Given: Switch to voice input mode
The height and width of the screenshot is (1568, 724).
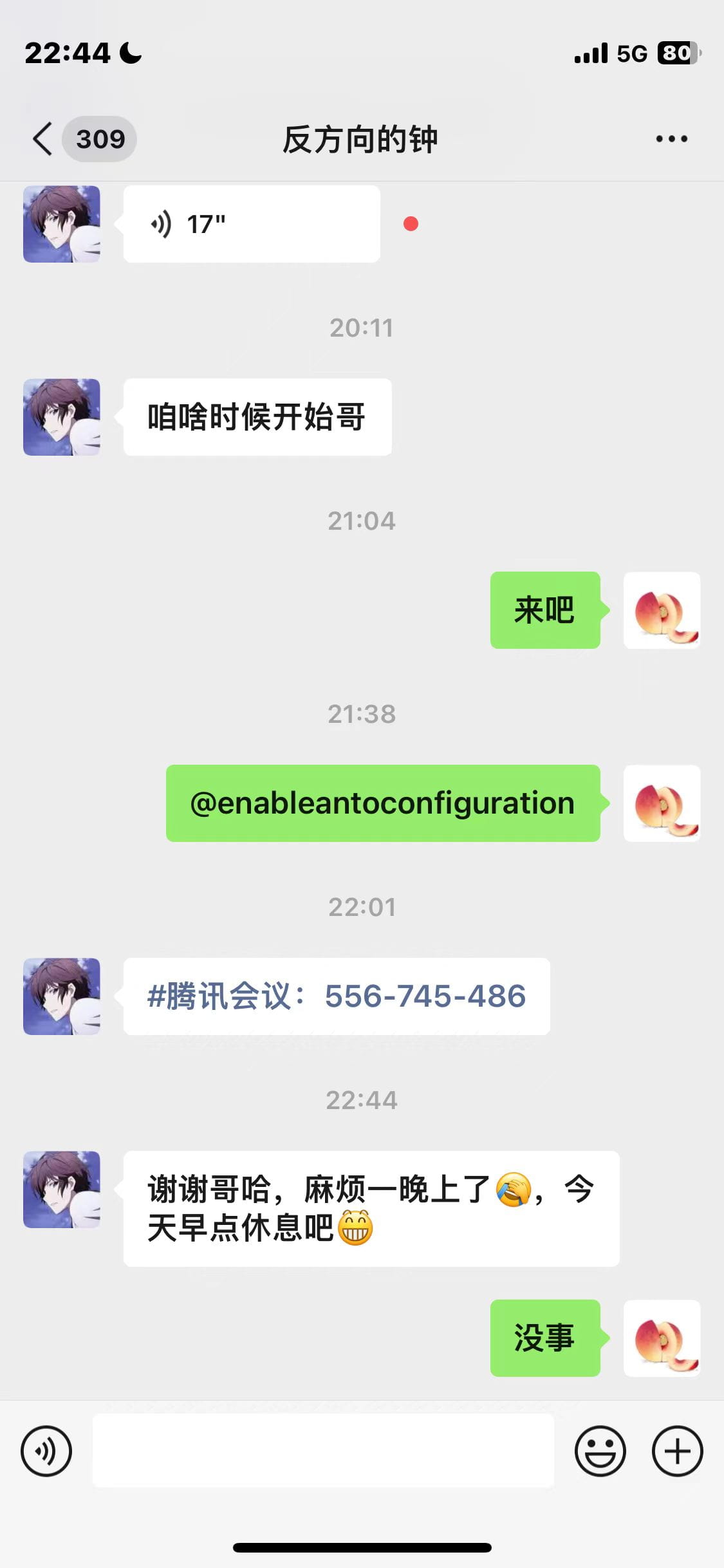Looking at the screenshot, I should [46, 1451].
